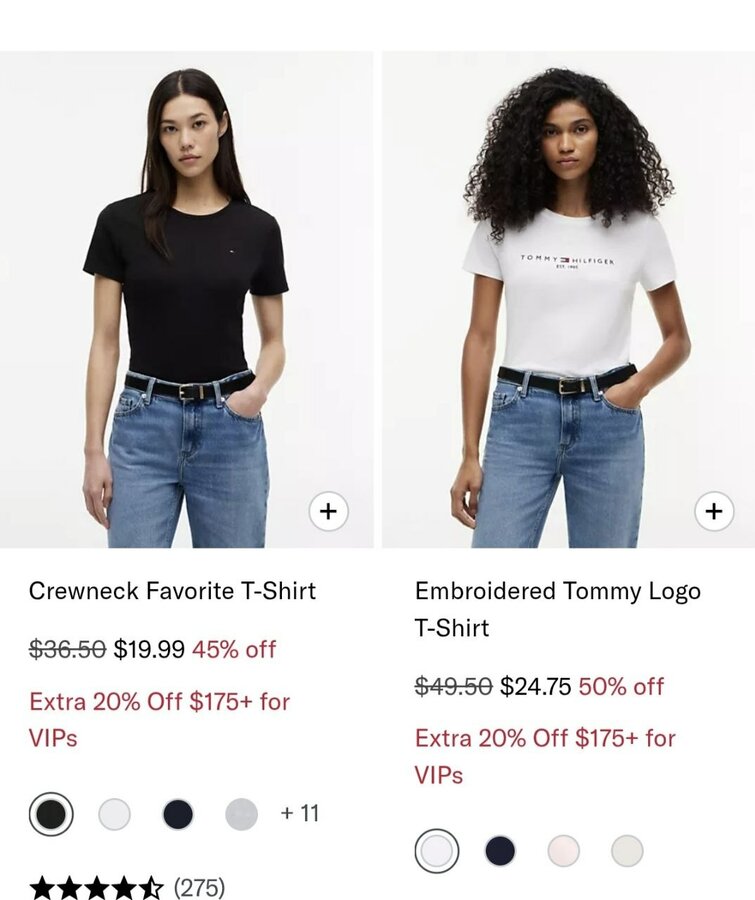The width and height of the screenshot is (755, 900).
Task: Choose the navy swatch for Embroidered Logo T-Shirt
Action: point(500,851)
